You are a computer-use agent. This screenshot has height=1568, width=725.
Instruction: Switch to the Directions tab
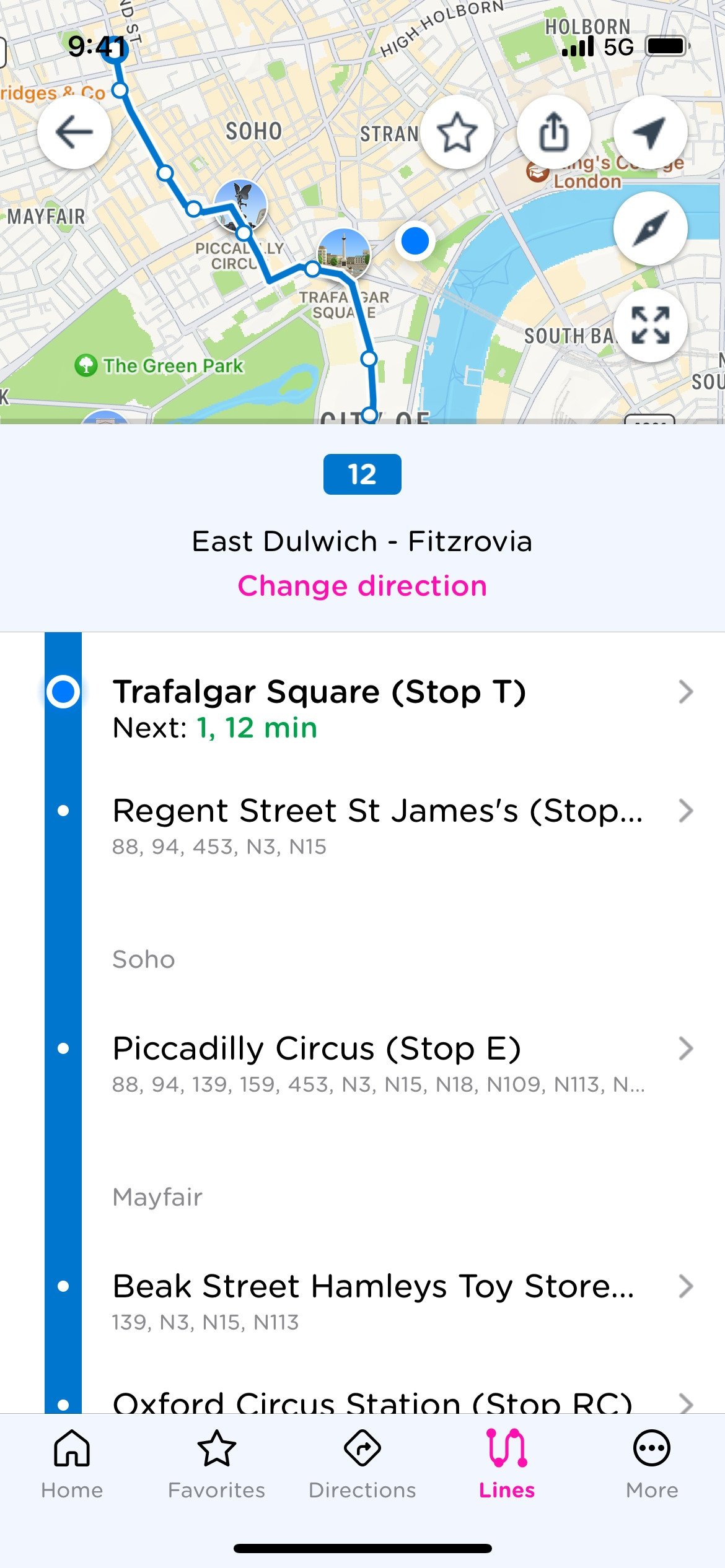click(362, 1464)
